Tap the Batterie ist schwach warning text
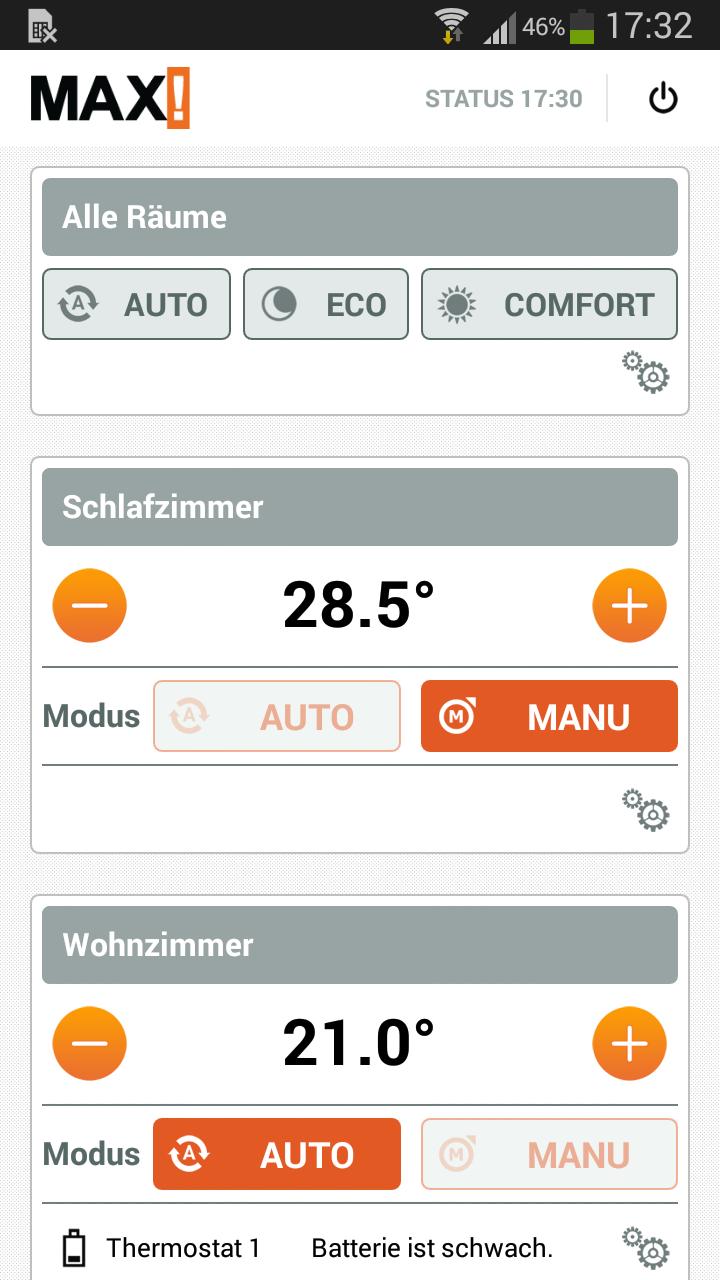The height and width of the screenshot is (1280, 720). click(430, 1247)
